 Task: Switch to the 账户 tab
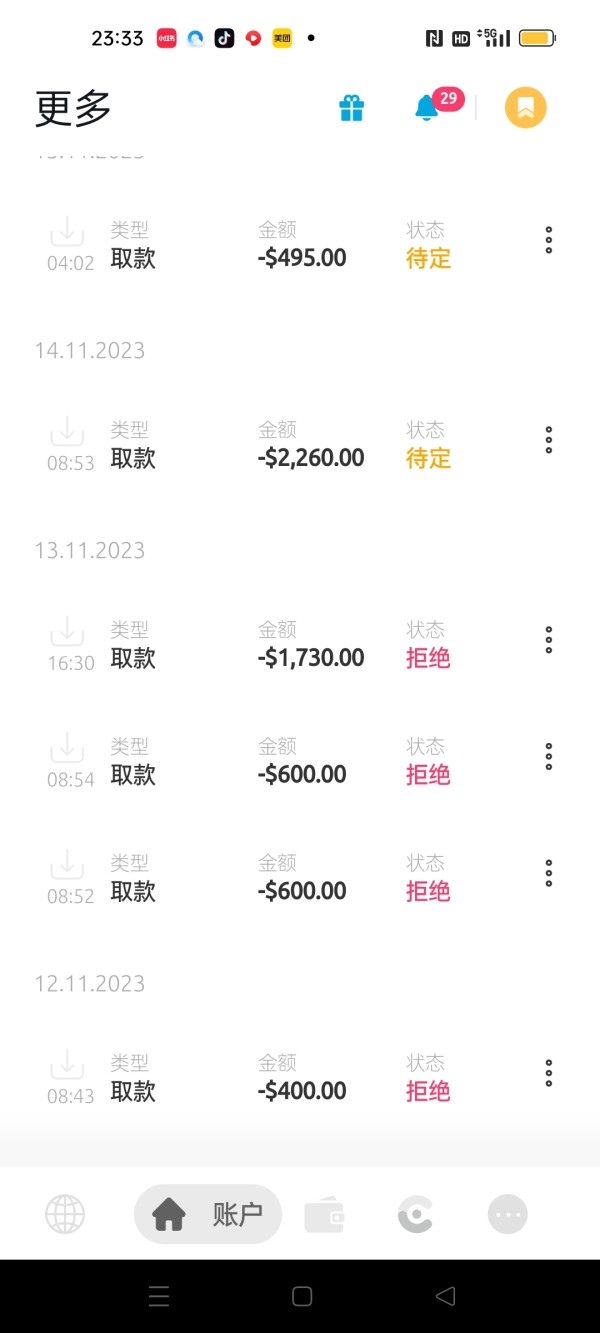[x=208, y=1214]
